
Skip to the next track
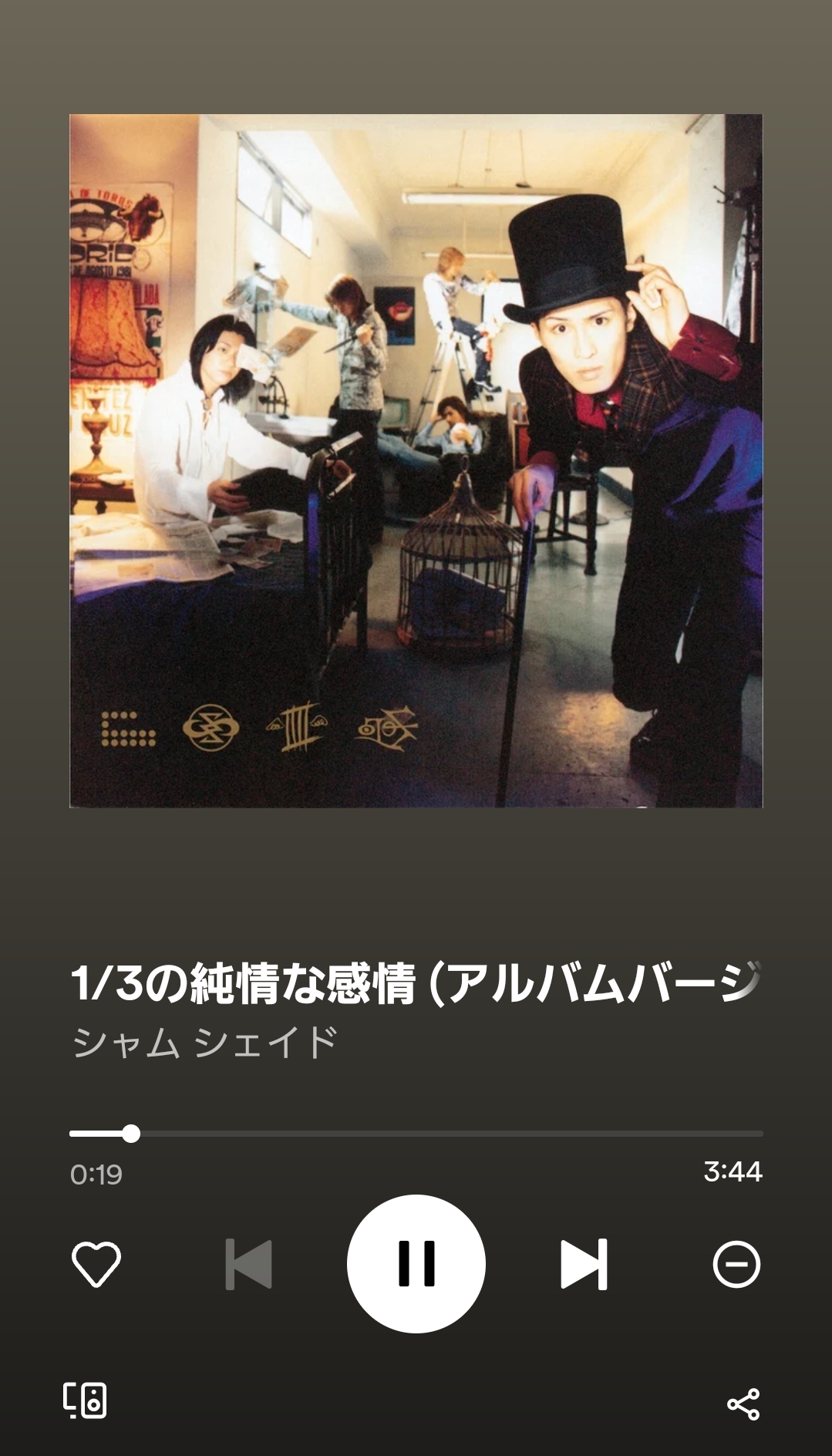584,1264
